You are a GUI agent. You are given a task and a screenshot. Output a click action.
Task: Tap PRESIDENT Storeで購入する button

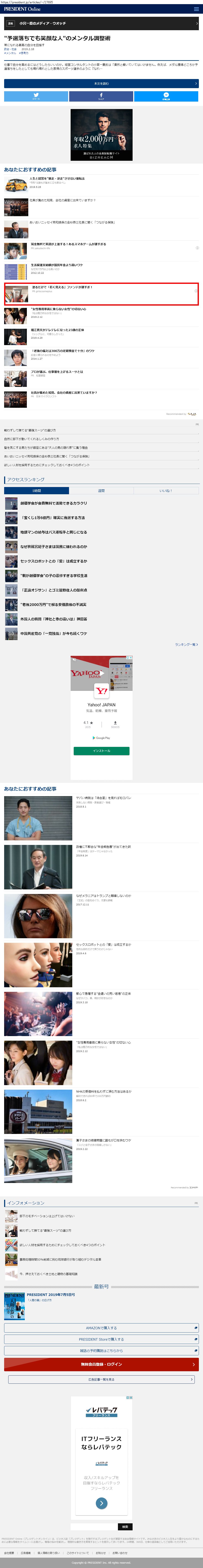click(102, 1339)
